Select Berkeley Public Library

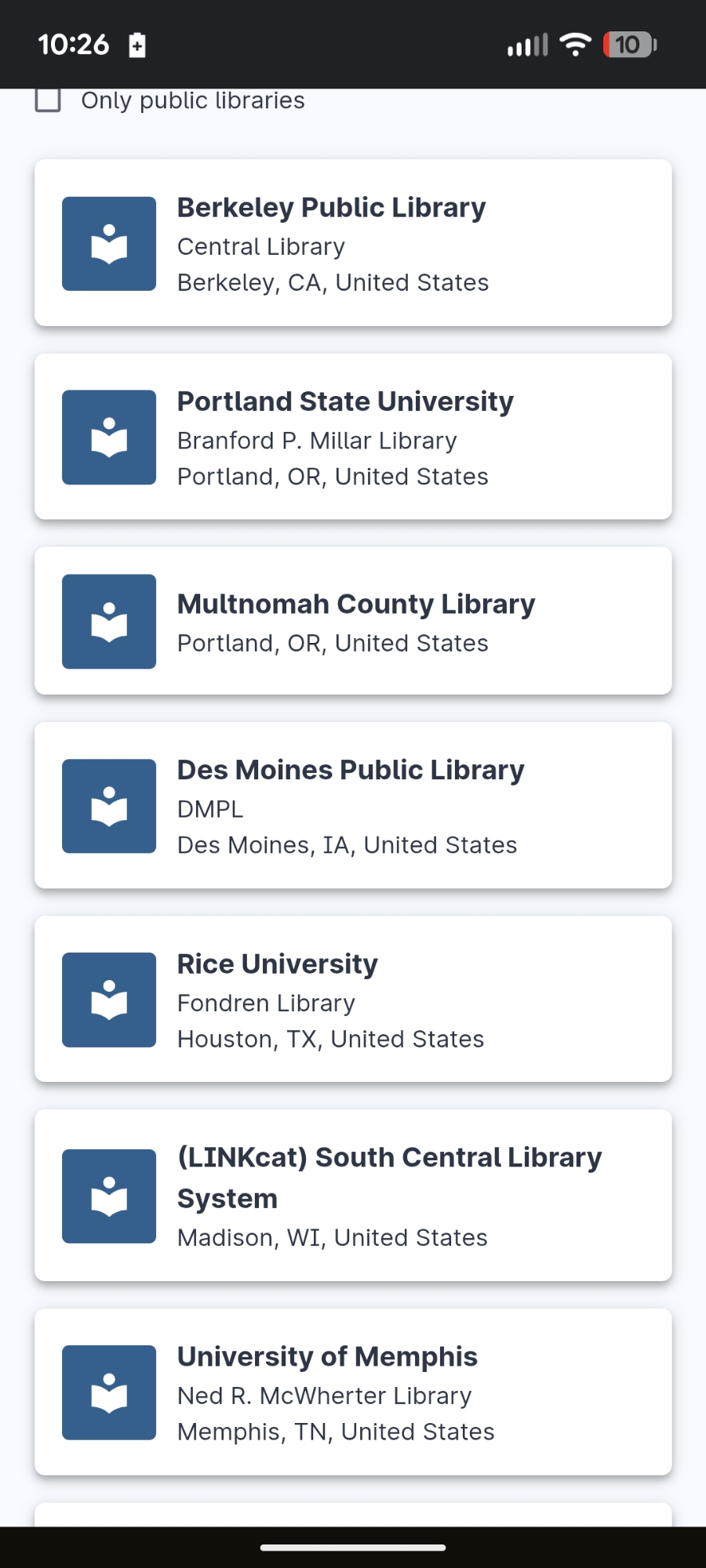click(353, 243)
